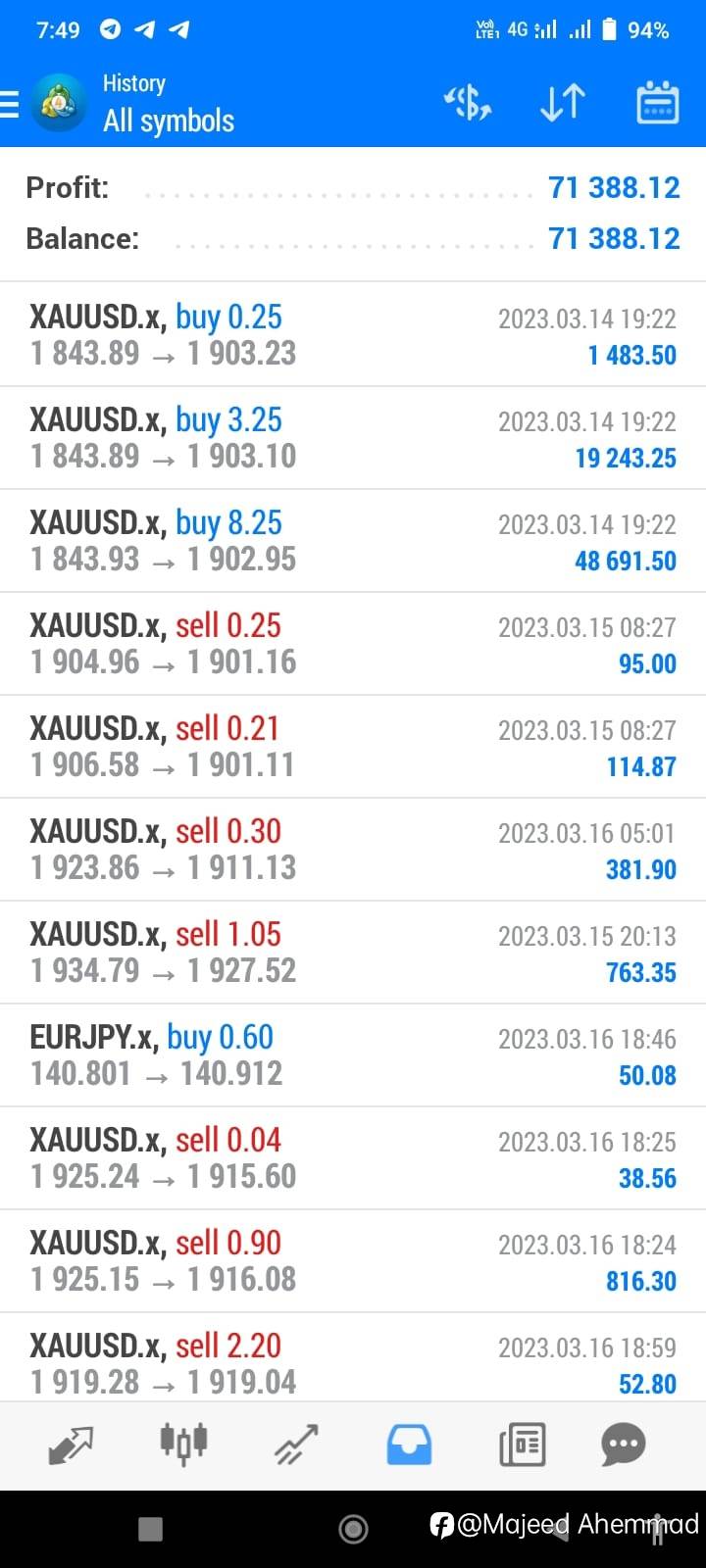Go to the Trade tab

coord(296,1445)
